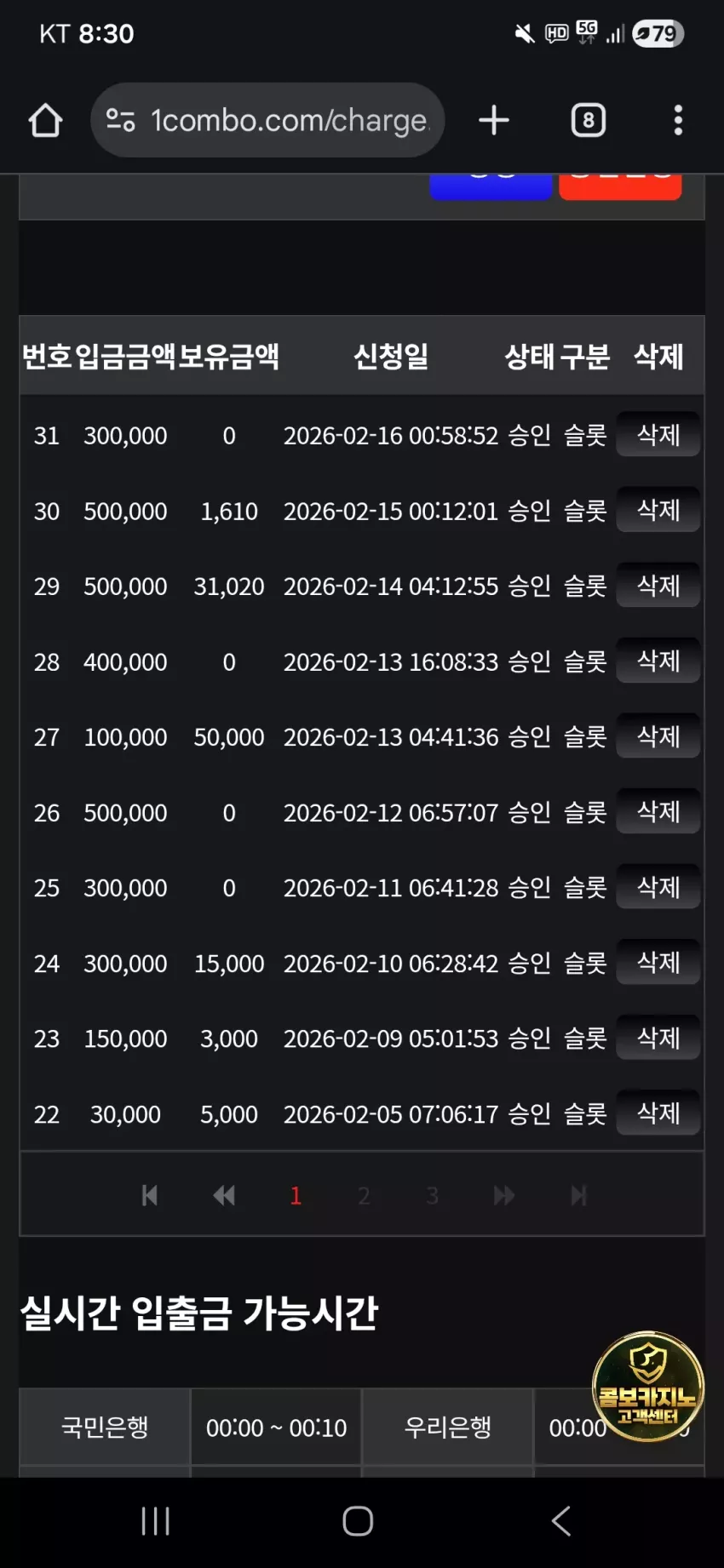
Task: Delete the 2026-02-14 deposit record
Action: click(658, 586)
